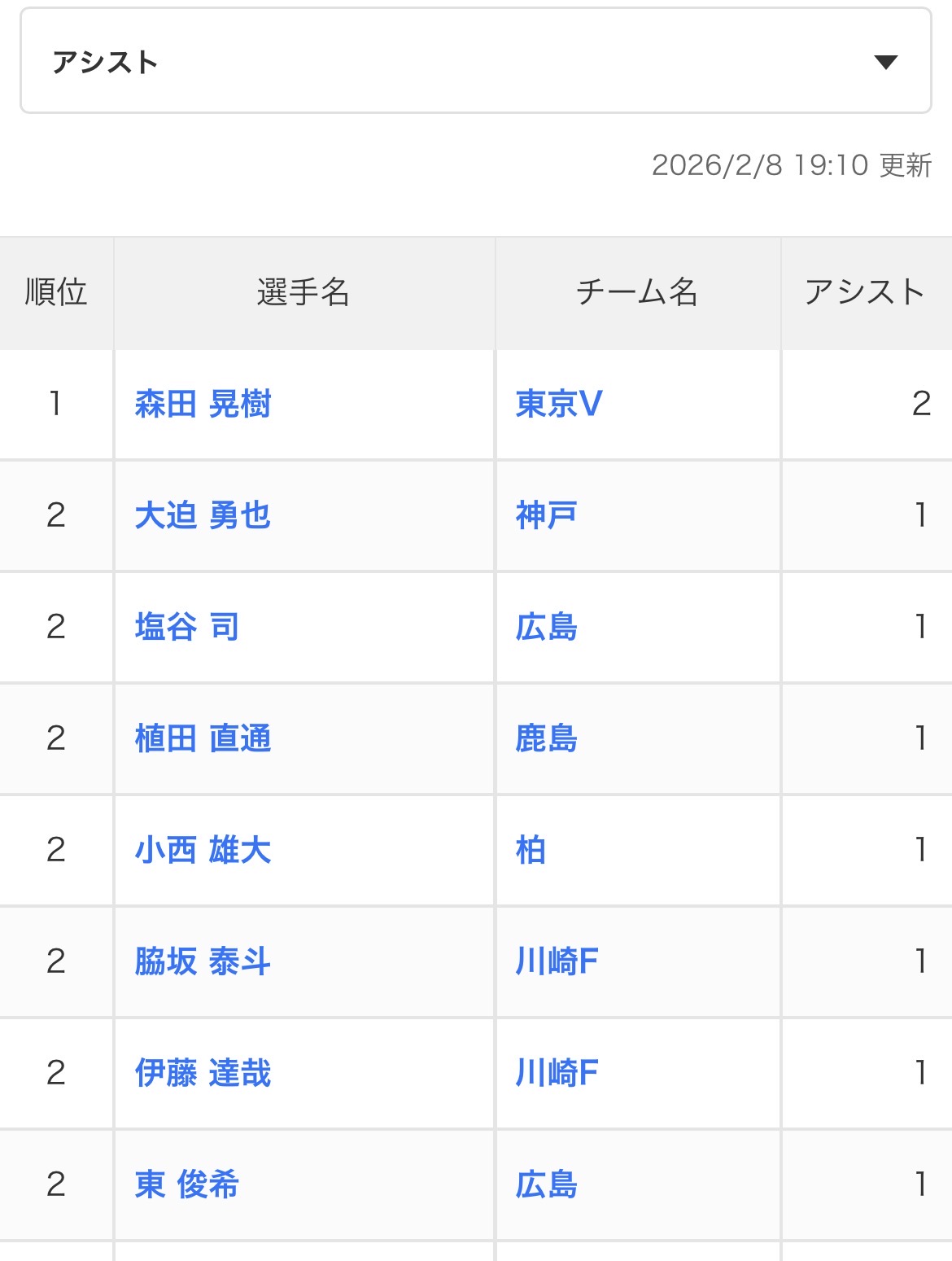Tap player name 小西 雄大

tap(203, 850)
